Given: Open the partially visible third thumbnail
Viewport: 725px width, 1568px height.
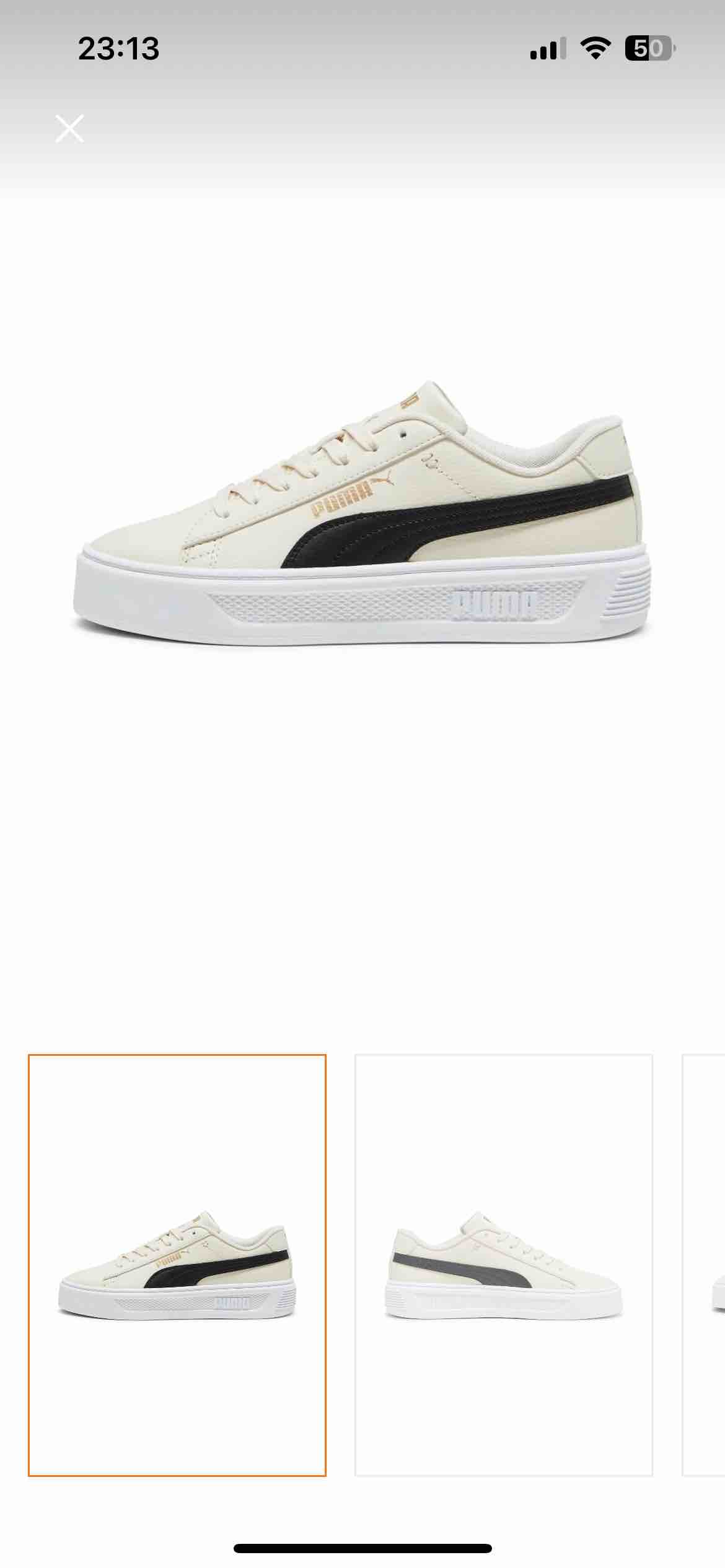Looking at the screenshot, I should coord(704,1265).
